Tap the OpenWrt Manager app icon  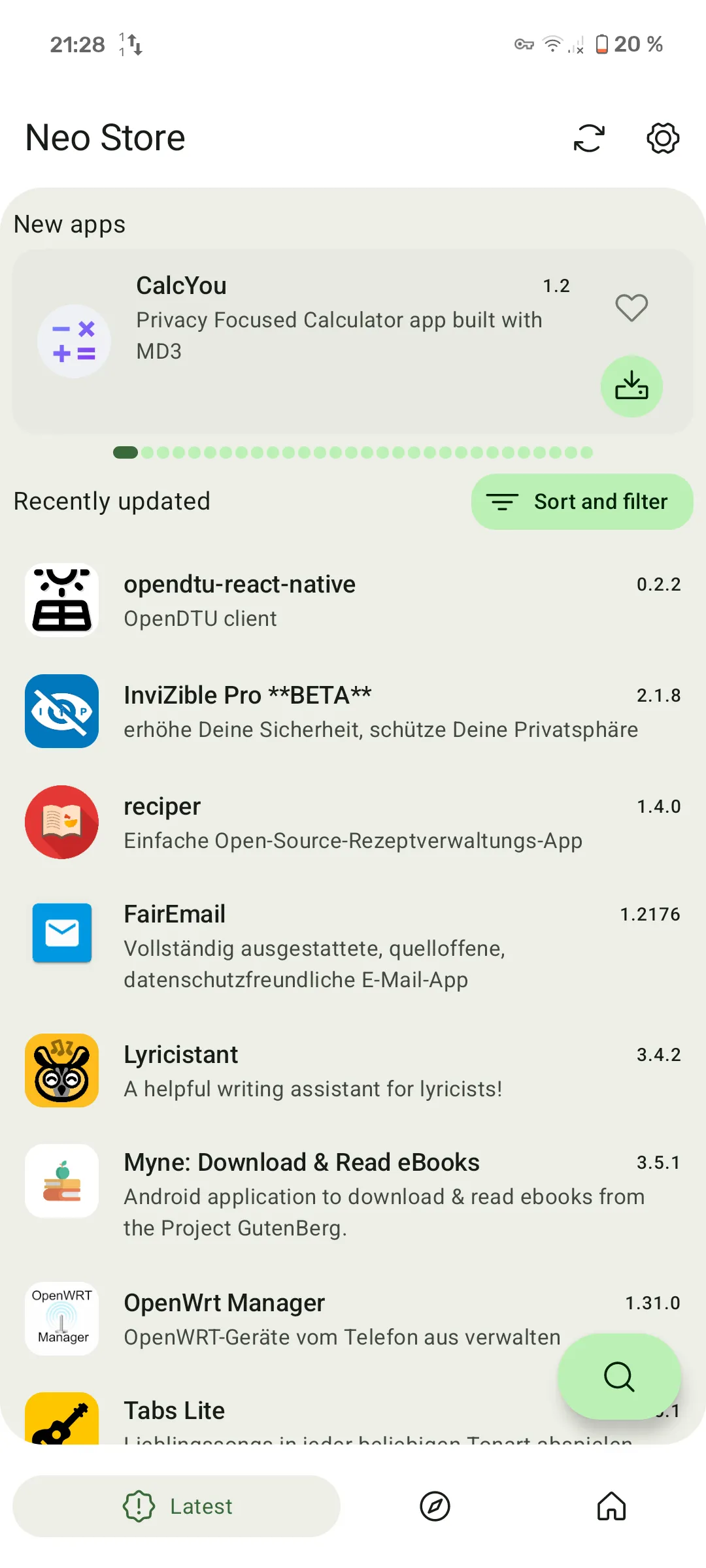[x=61, y=1319]
